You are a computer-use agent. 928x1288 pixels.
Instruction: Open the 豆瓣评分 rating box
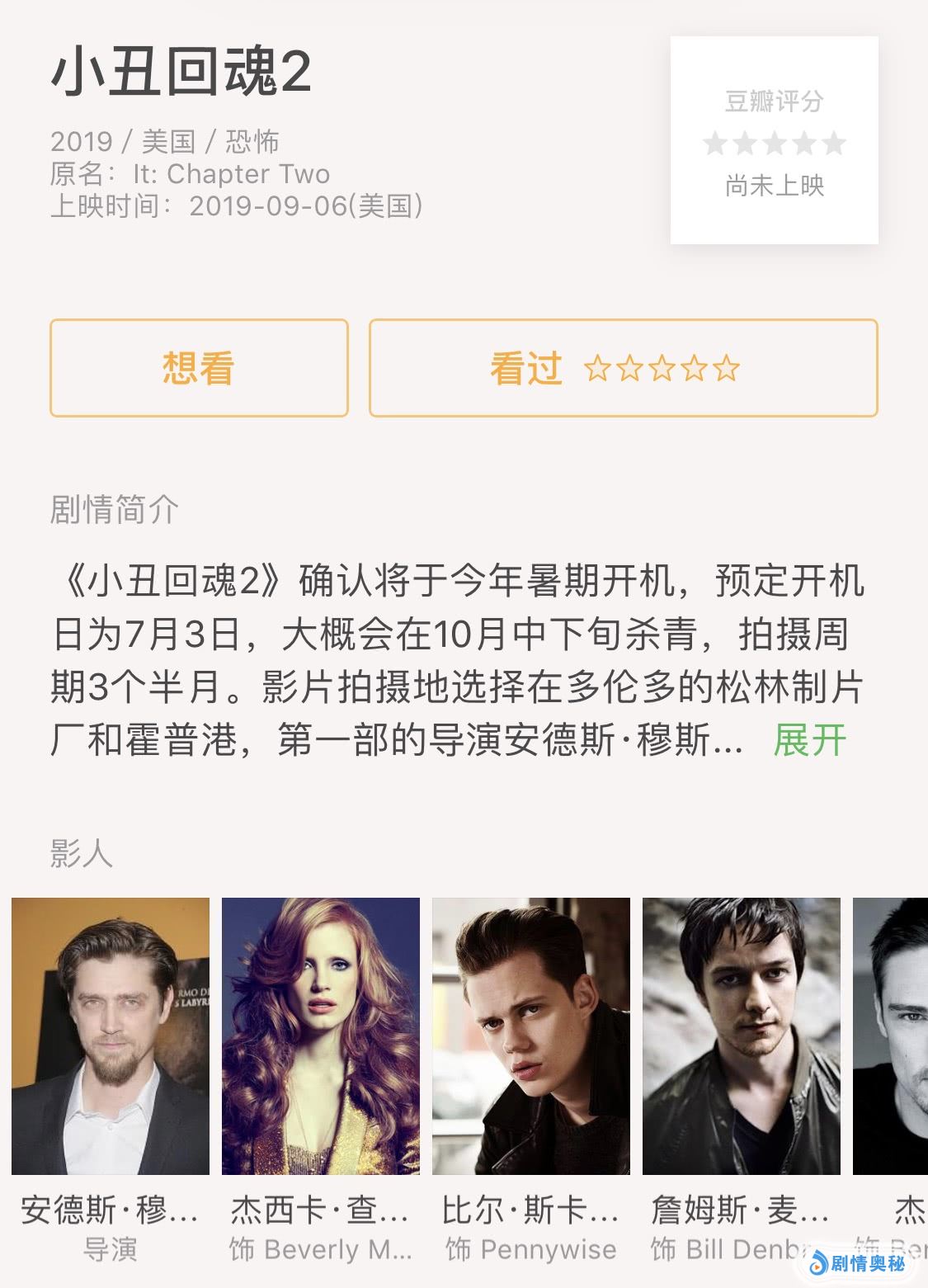pos(774,141)
